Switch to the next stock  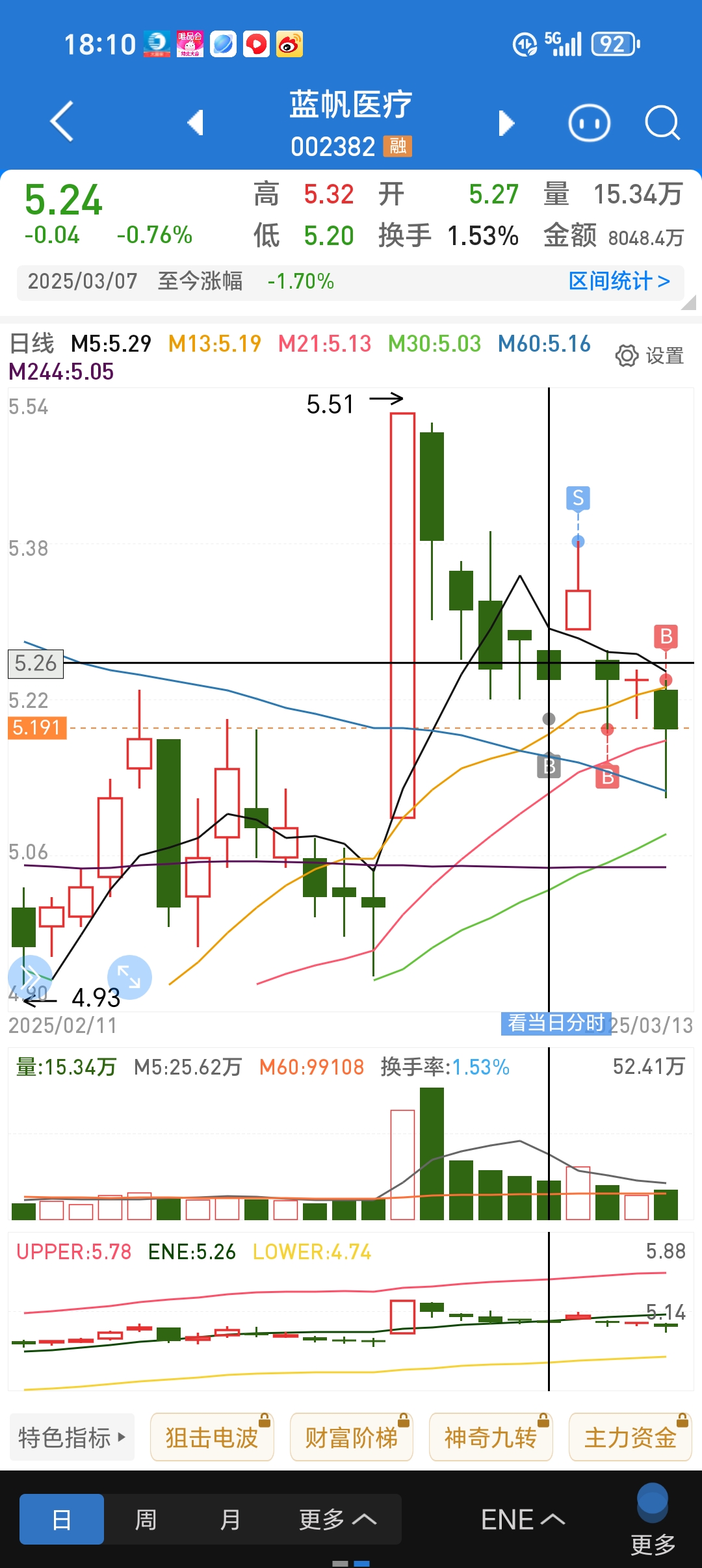506,123
